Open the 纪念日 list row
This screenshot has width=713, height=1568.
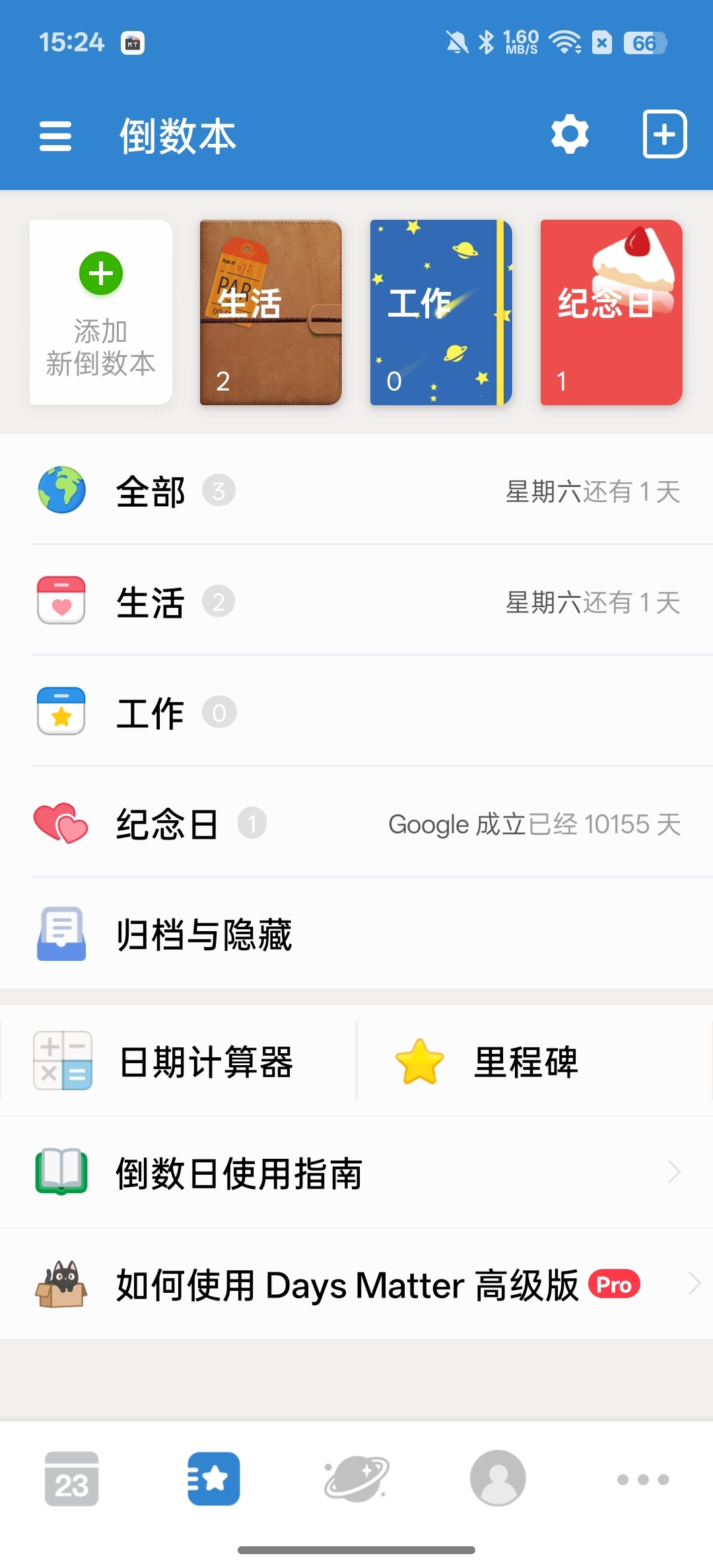pos(356,823)
